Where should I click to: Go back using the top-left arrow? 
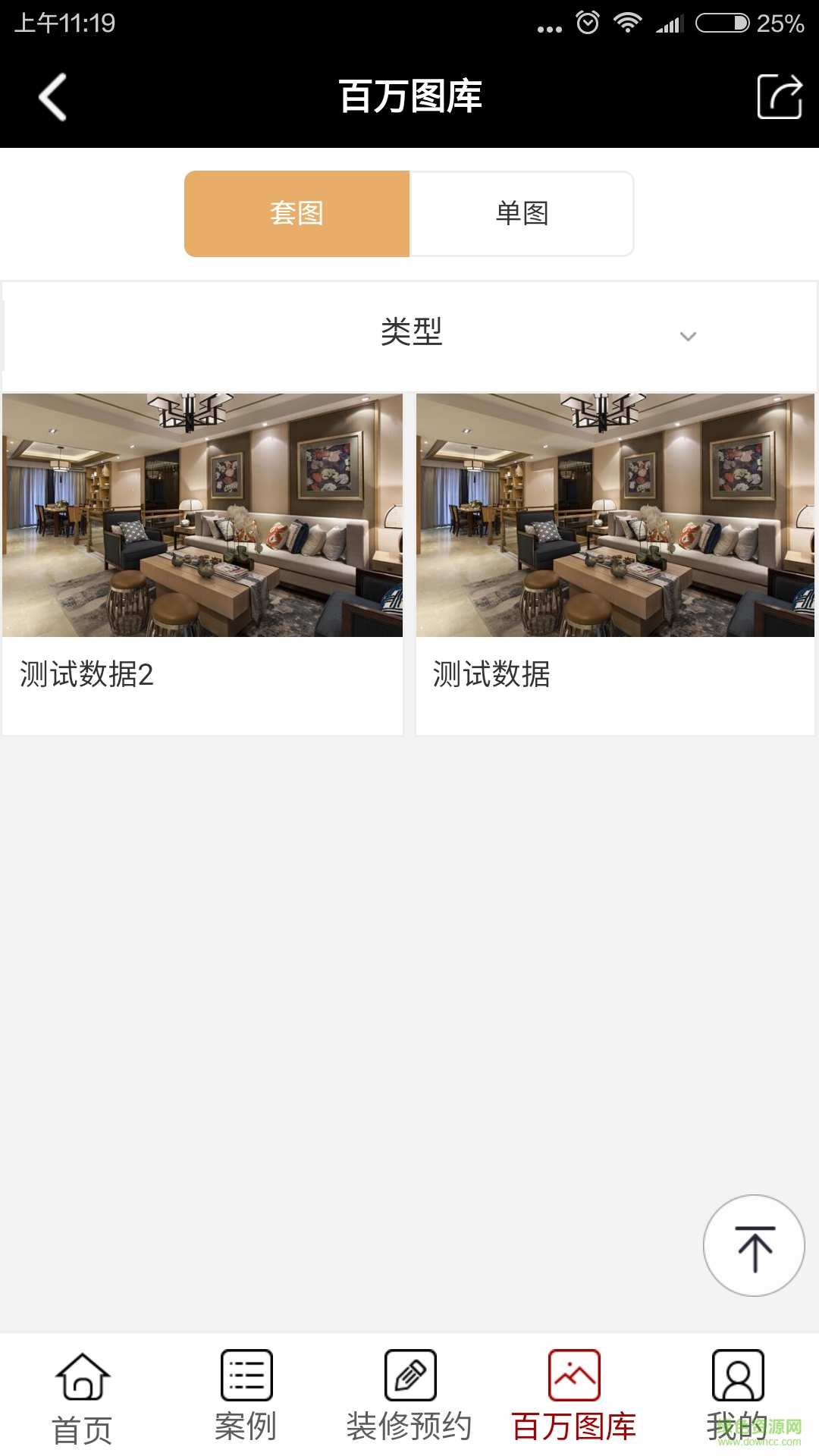52,97
